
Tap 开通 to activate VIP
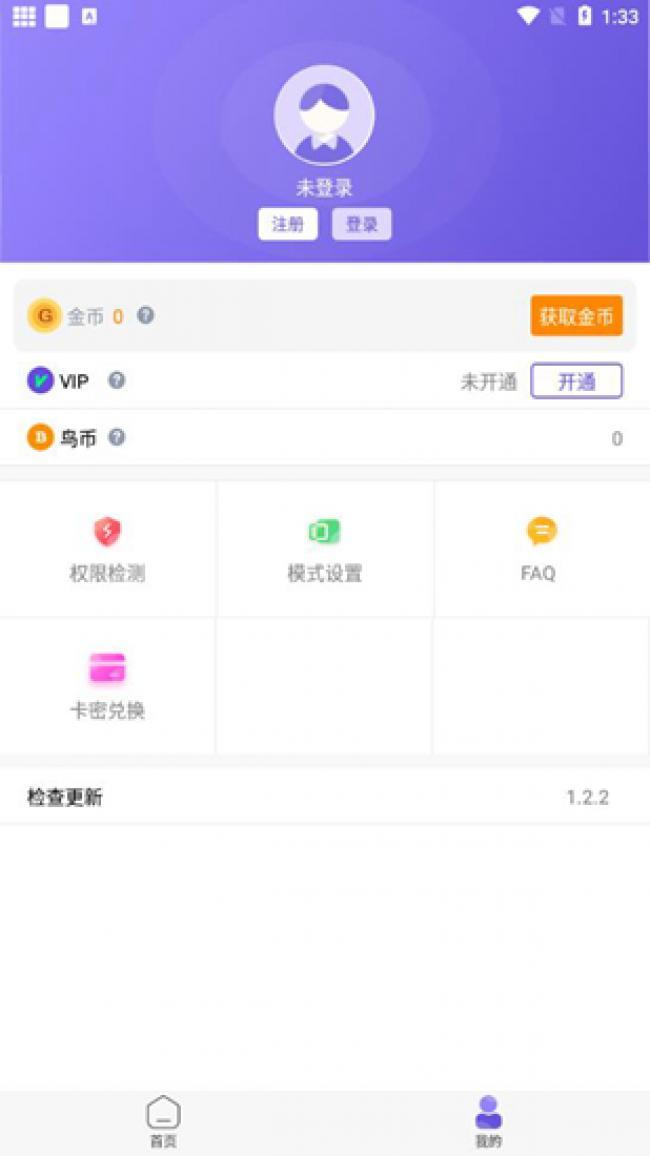[x=576, y=381]
